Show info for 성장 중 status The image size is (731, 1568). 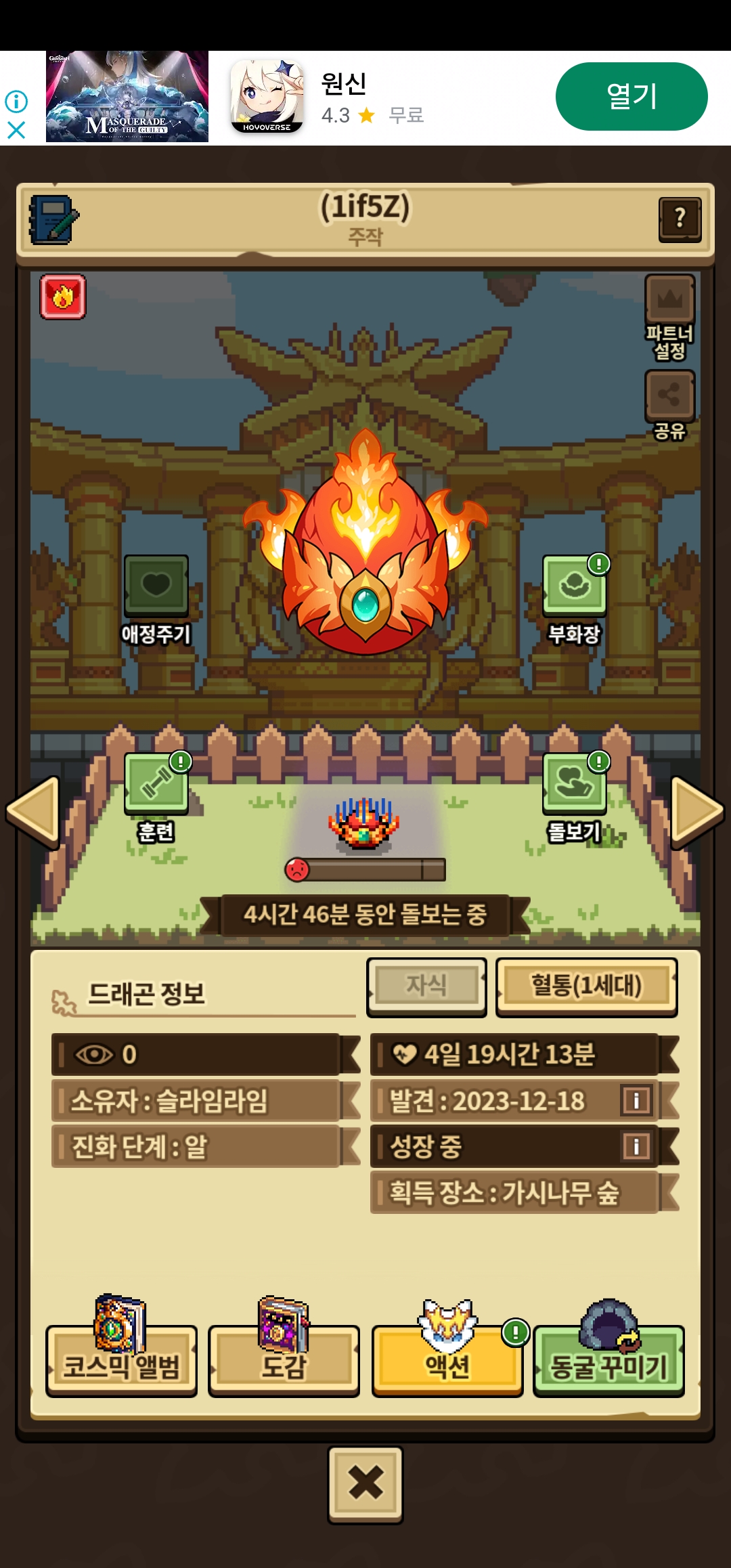pyautogui.click(x=636, y=1147)
